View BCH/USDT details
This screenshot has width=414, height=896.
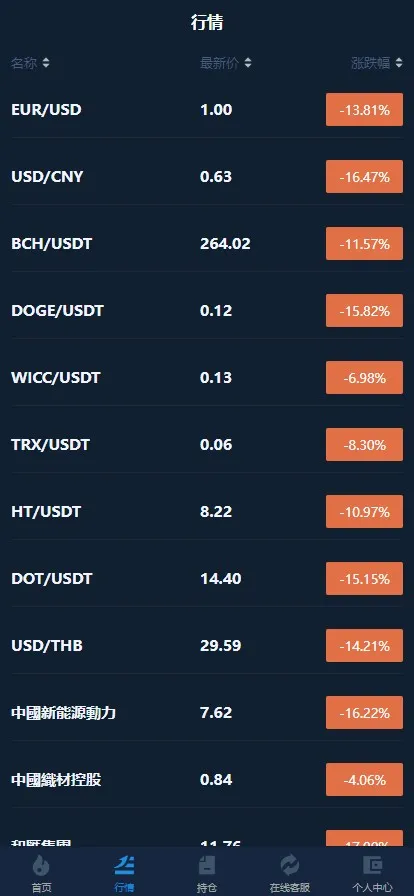pyautogui.click(x=207, y=244)
